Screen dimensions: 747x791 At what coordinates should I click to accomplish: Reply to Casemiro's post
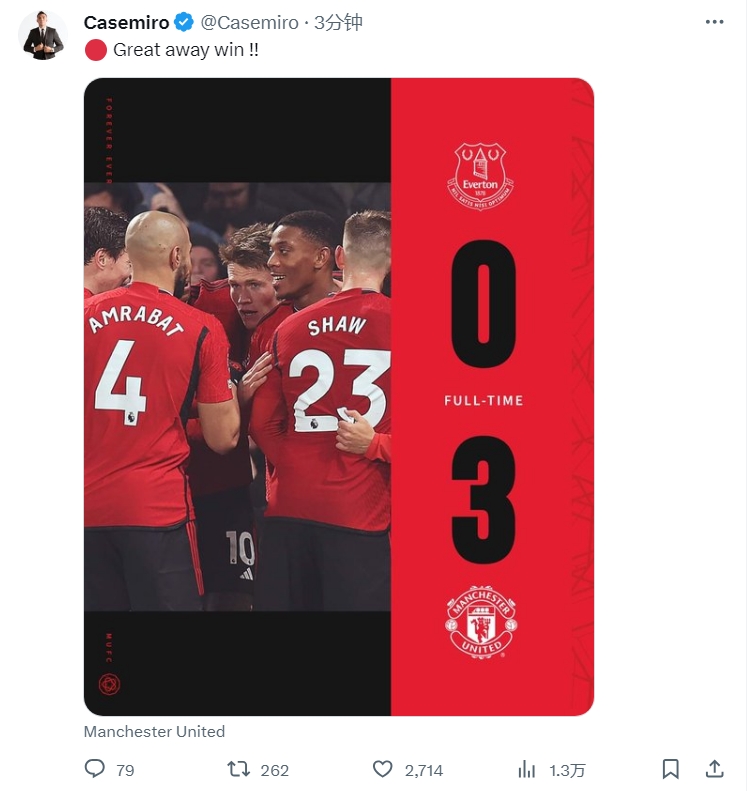95,769
